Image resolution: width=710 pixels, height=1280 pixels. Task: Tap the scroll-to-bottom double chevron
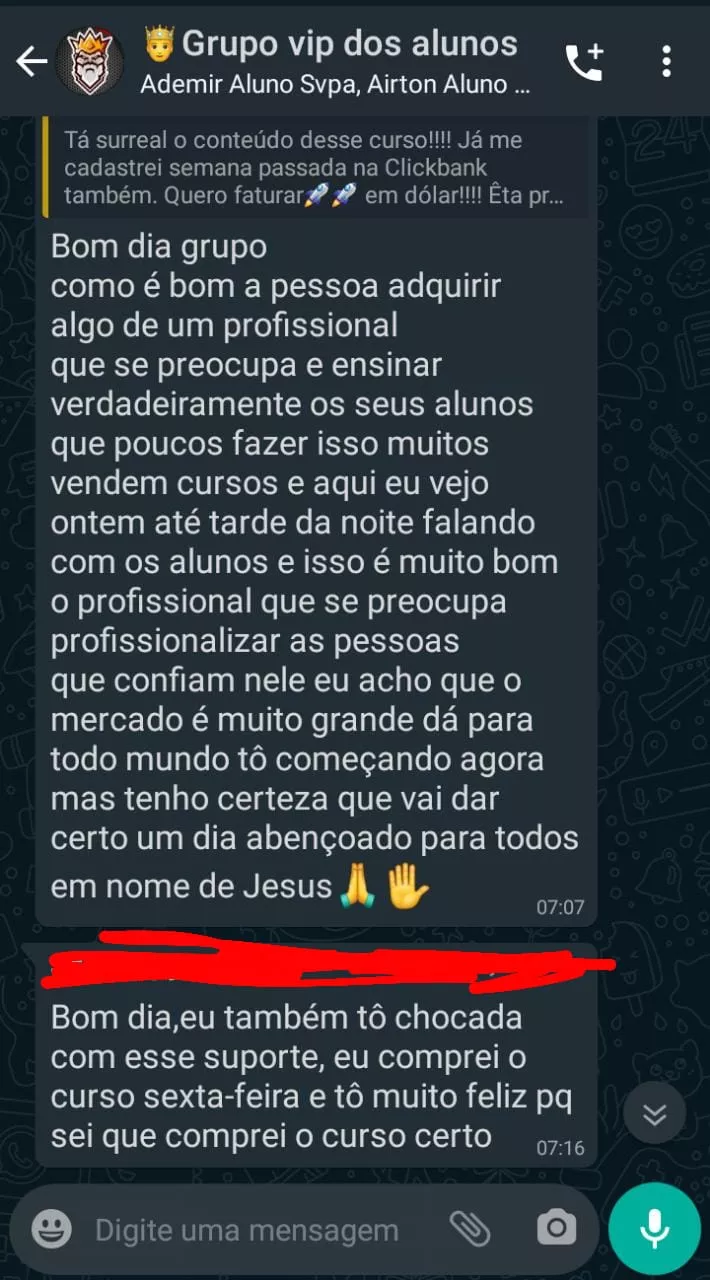pos(654,1114)
